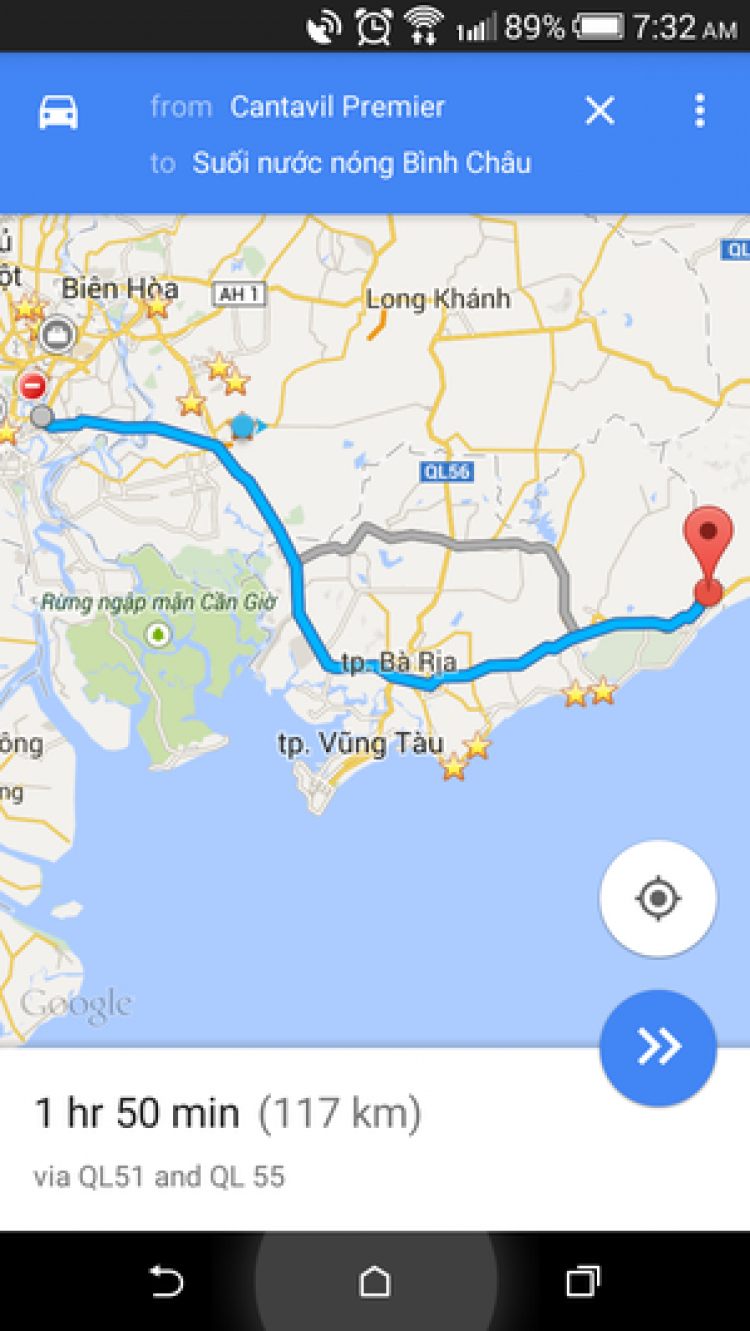Viewport: 750px width, 1331px height.
Task: Edit destination Suối nước nóng Bình Châu
Action: (x=361, y=163)
